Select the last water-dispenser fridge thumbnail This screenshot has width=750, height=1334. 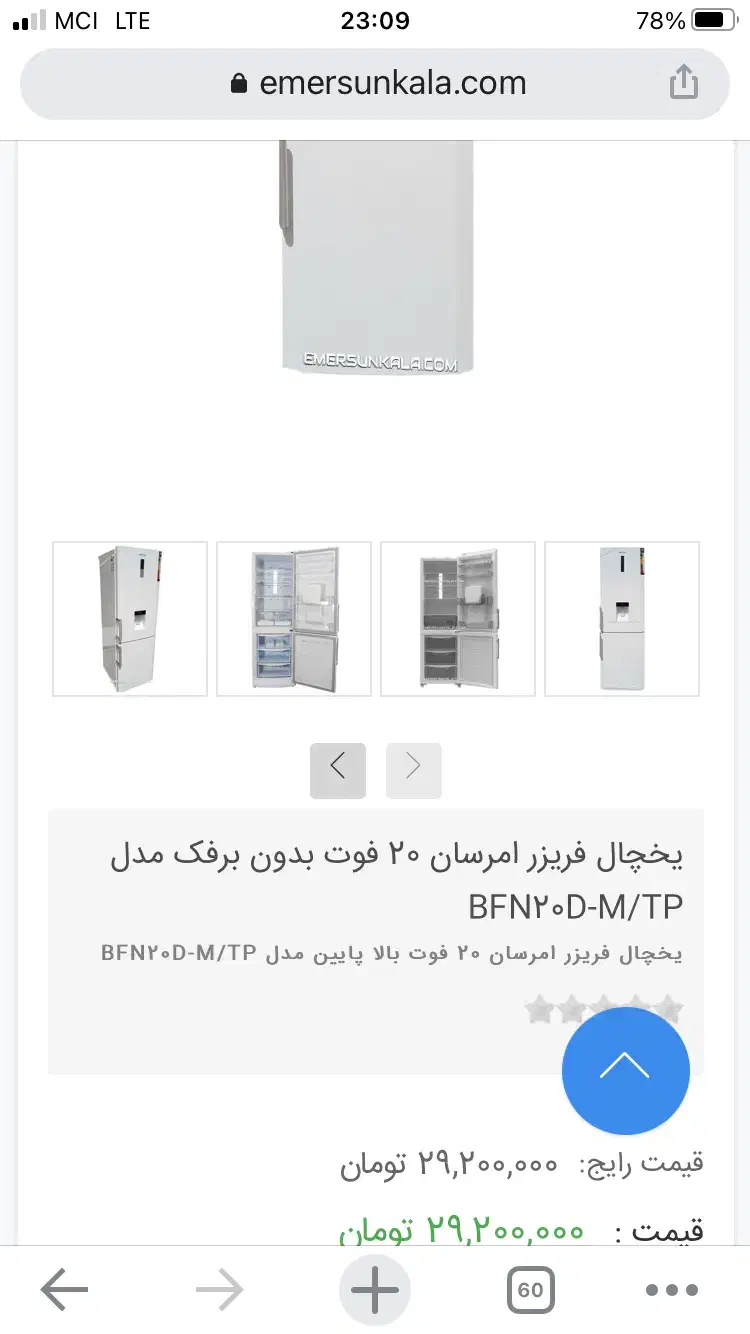(621, 618)
